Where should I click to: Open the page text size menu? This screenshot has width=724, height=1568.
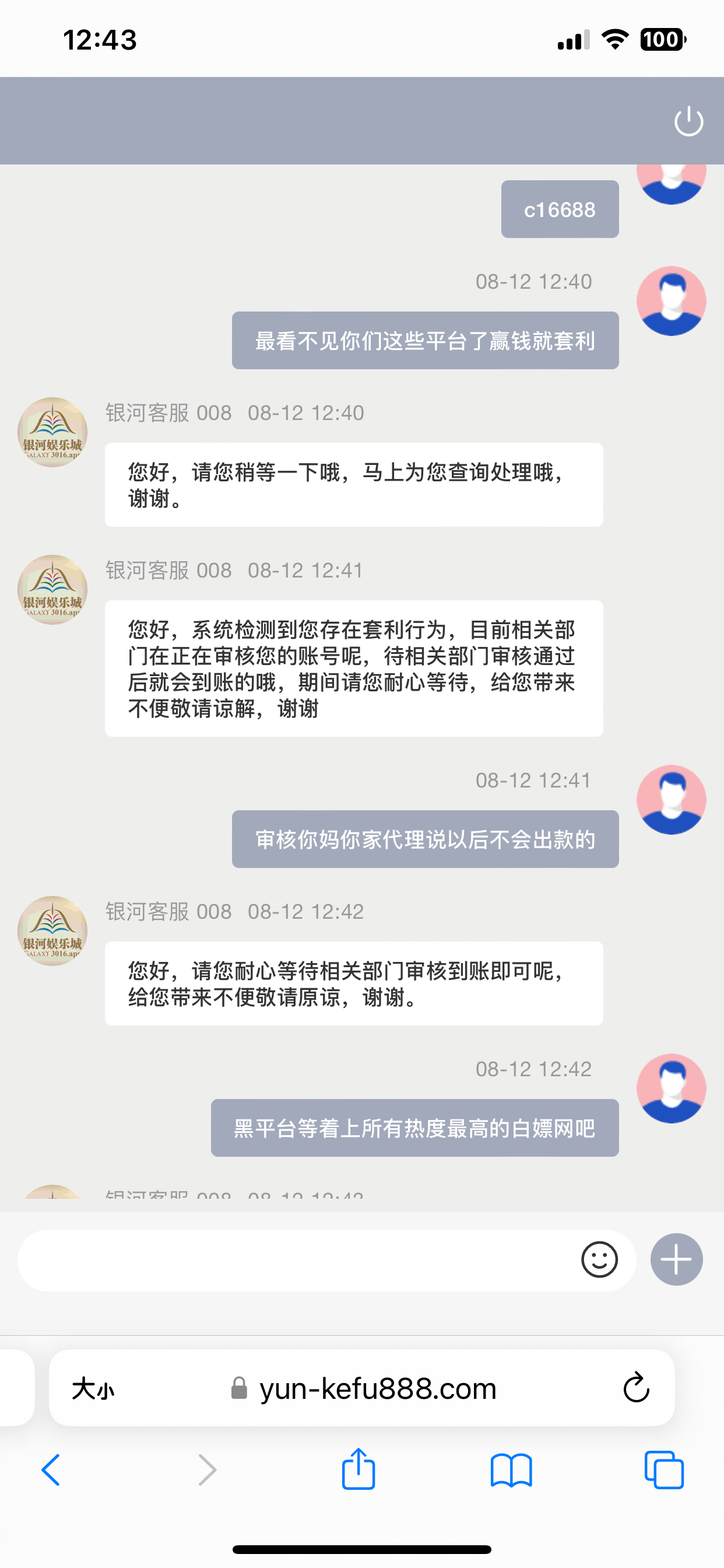[93, 1389]
